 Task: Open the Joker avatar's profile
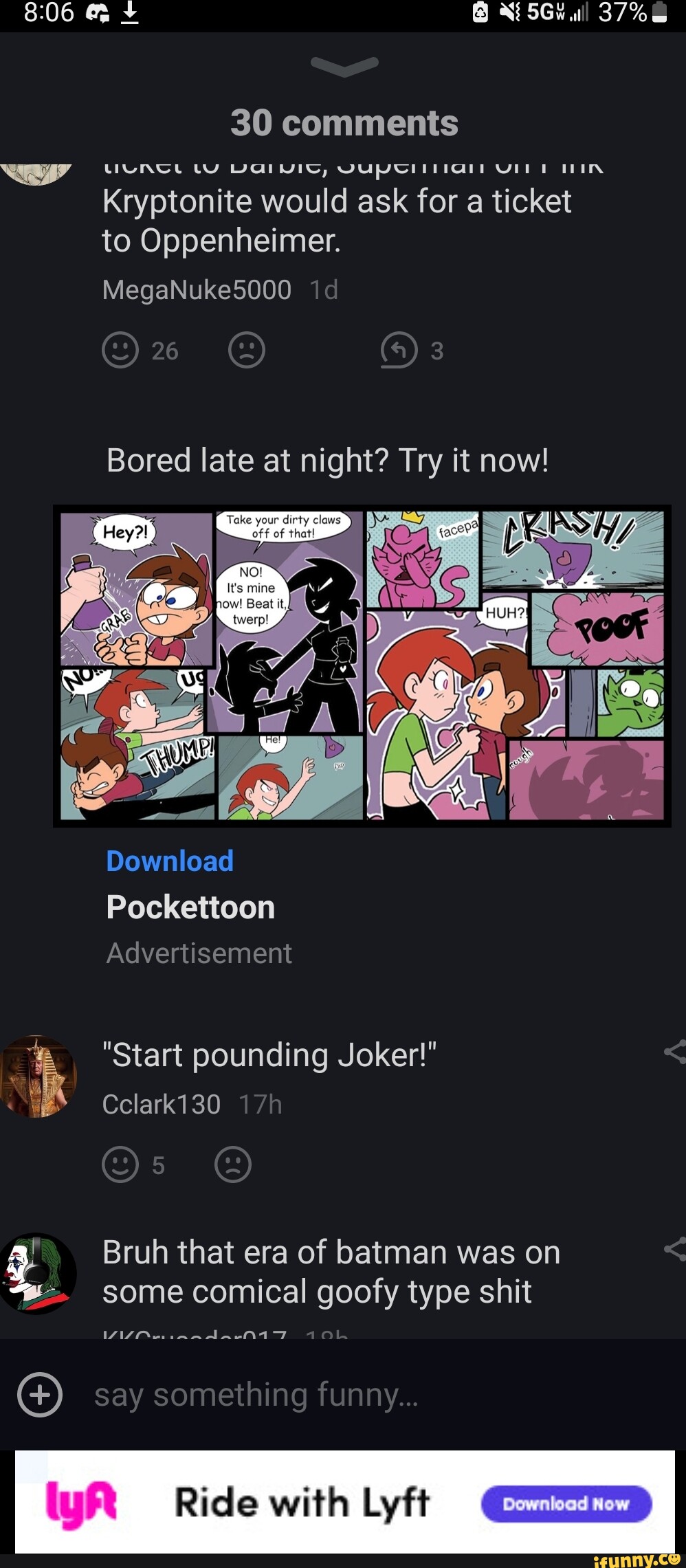pos(38,1273)
